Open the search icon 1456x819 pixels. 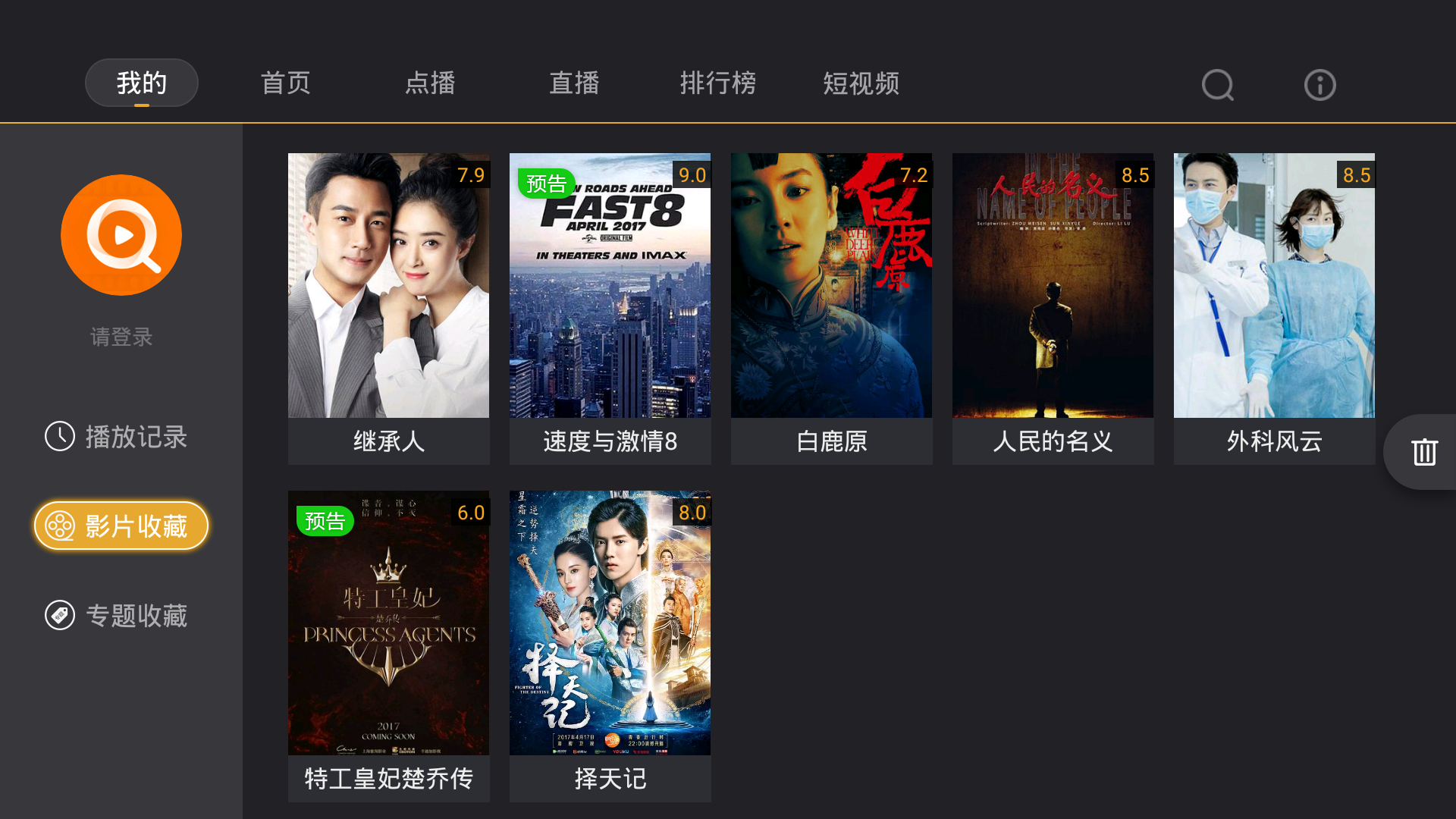click(1218, 84)
